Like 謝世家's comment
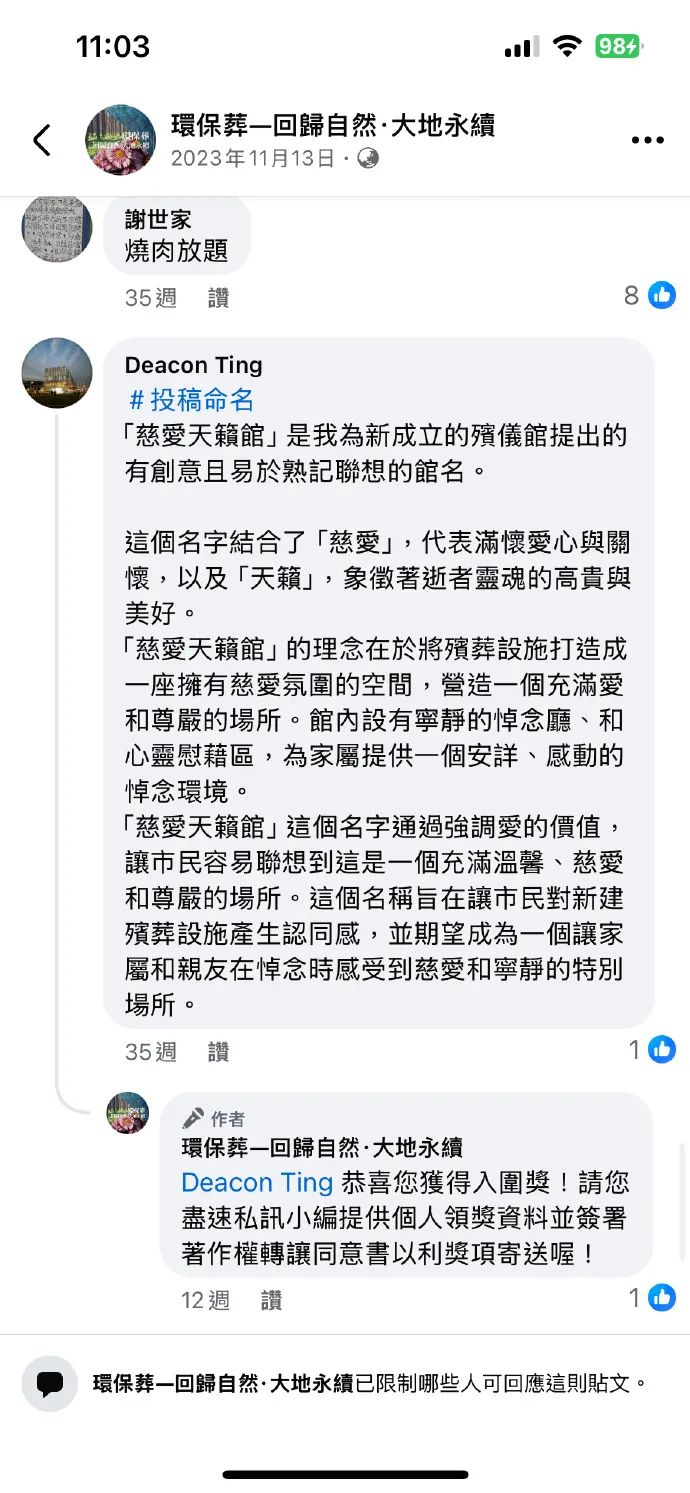The image size is (690, 1493). [218, 298]
